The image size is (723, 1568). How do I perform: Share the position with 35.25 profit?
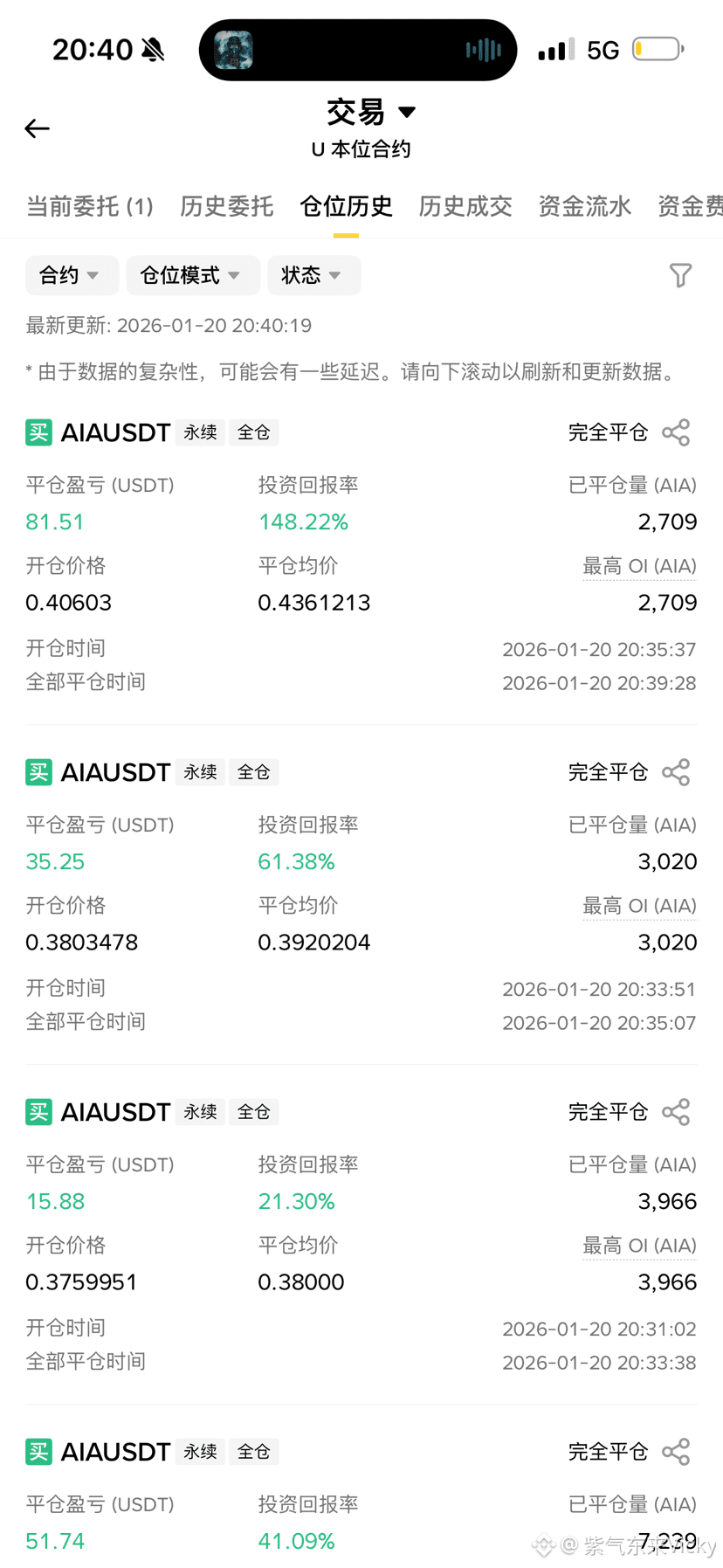(x=676, y=772)
